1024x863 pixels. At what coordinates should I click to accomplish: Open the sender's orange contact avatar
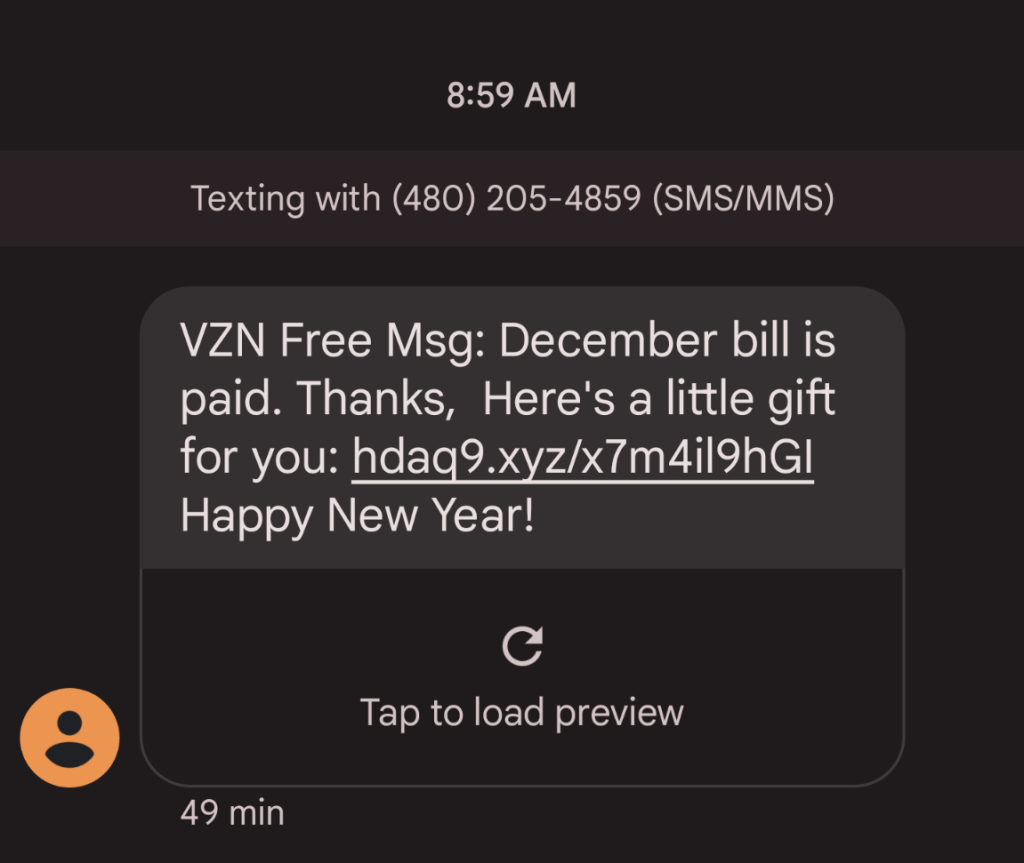[x=70, y=737]
